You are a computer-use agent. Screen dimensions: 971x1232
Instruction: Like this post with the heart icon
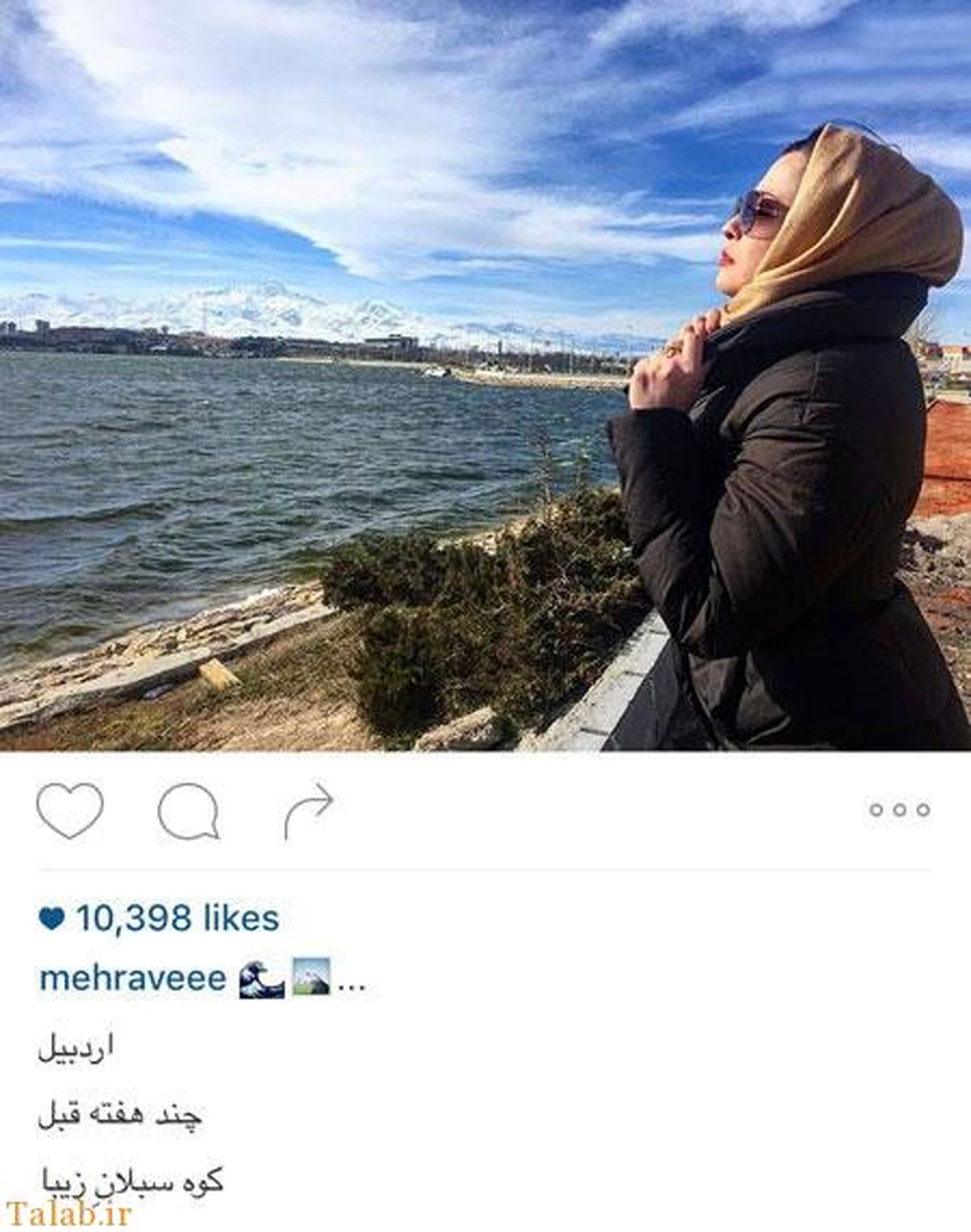[70, 810]
